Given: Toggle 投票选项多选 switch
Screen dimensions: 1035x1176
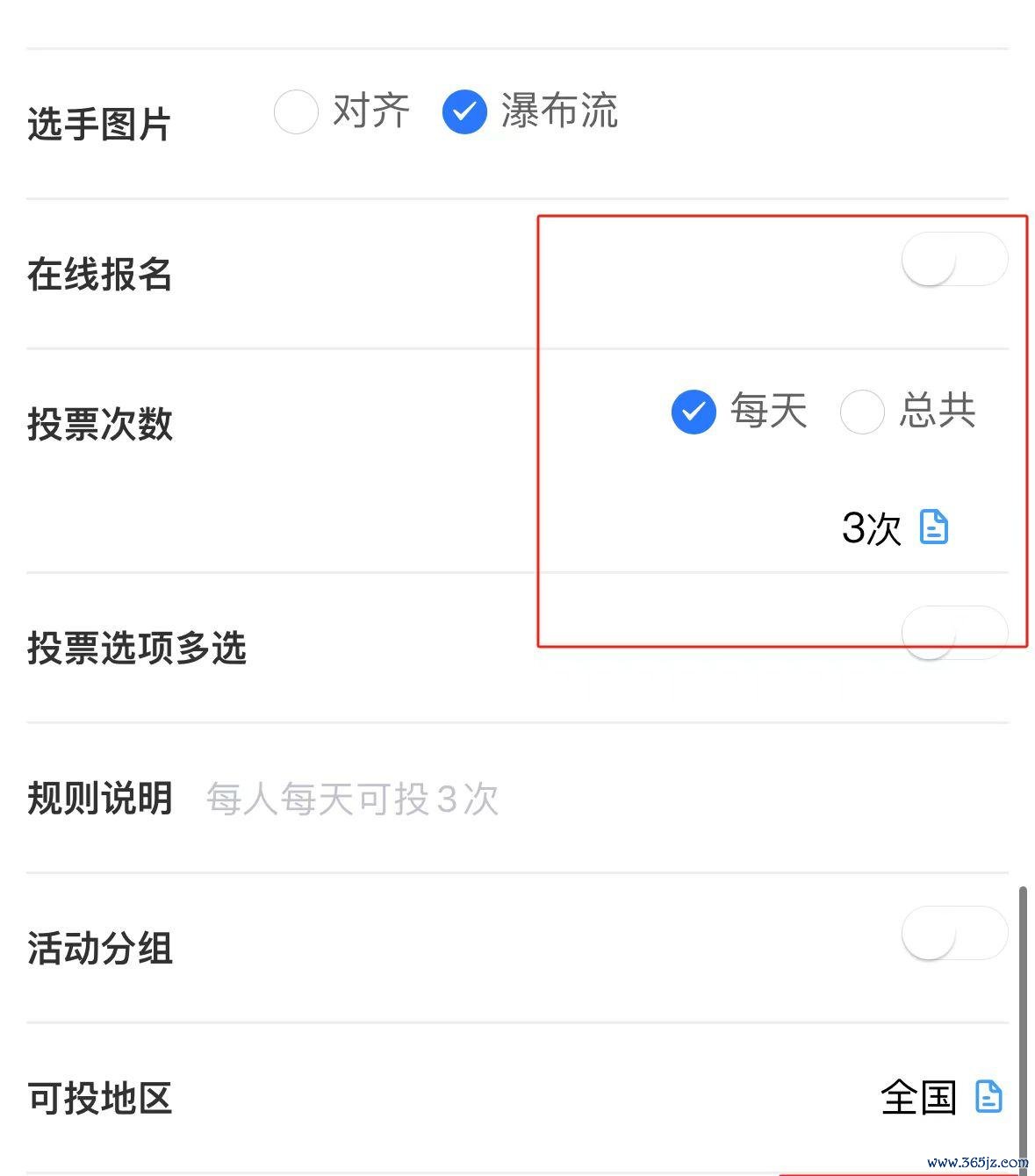Looking at the screenshot, I should pyautogui.click(x=953, y=633).
